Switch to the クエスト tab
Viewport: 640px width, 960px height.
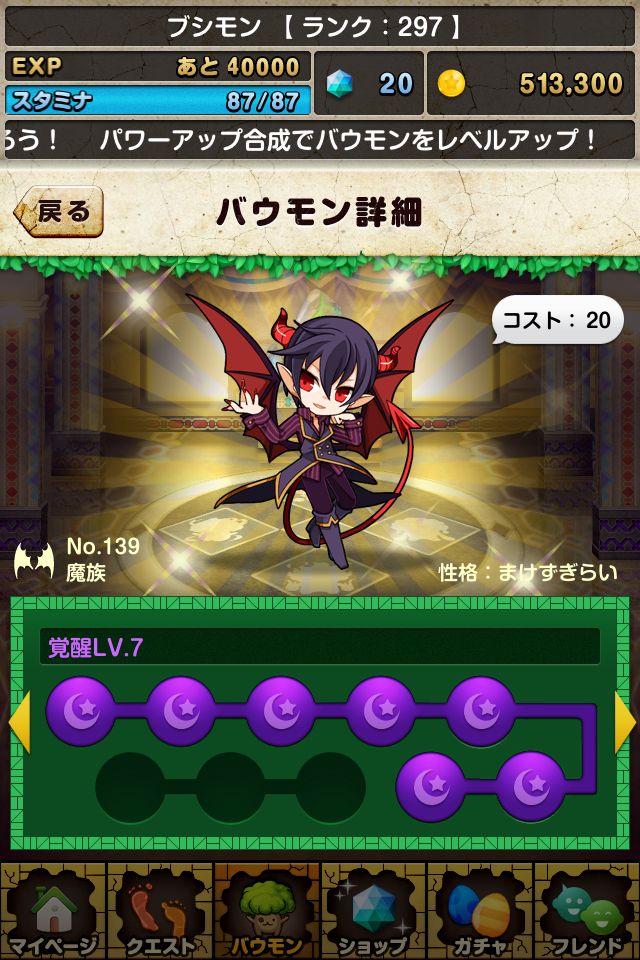[159, 911]
